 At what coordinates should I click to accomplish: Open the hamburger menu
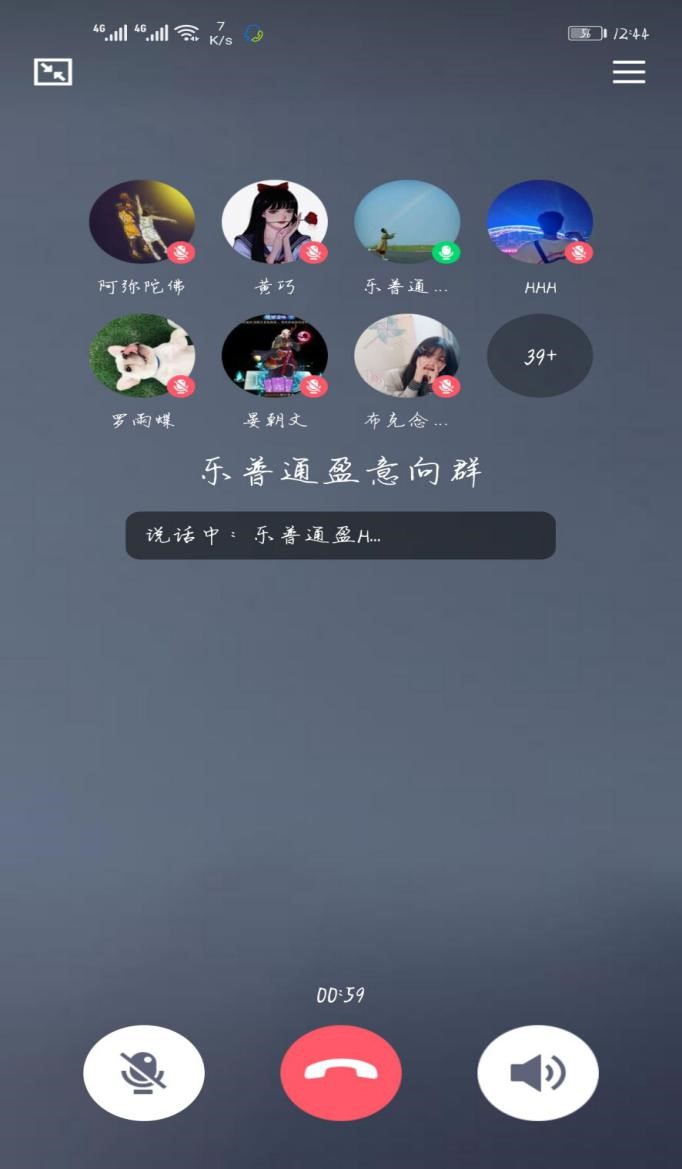coord(628,72)
